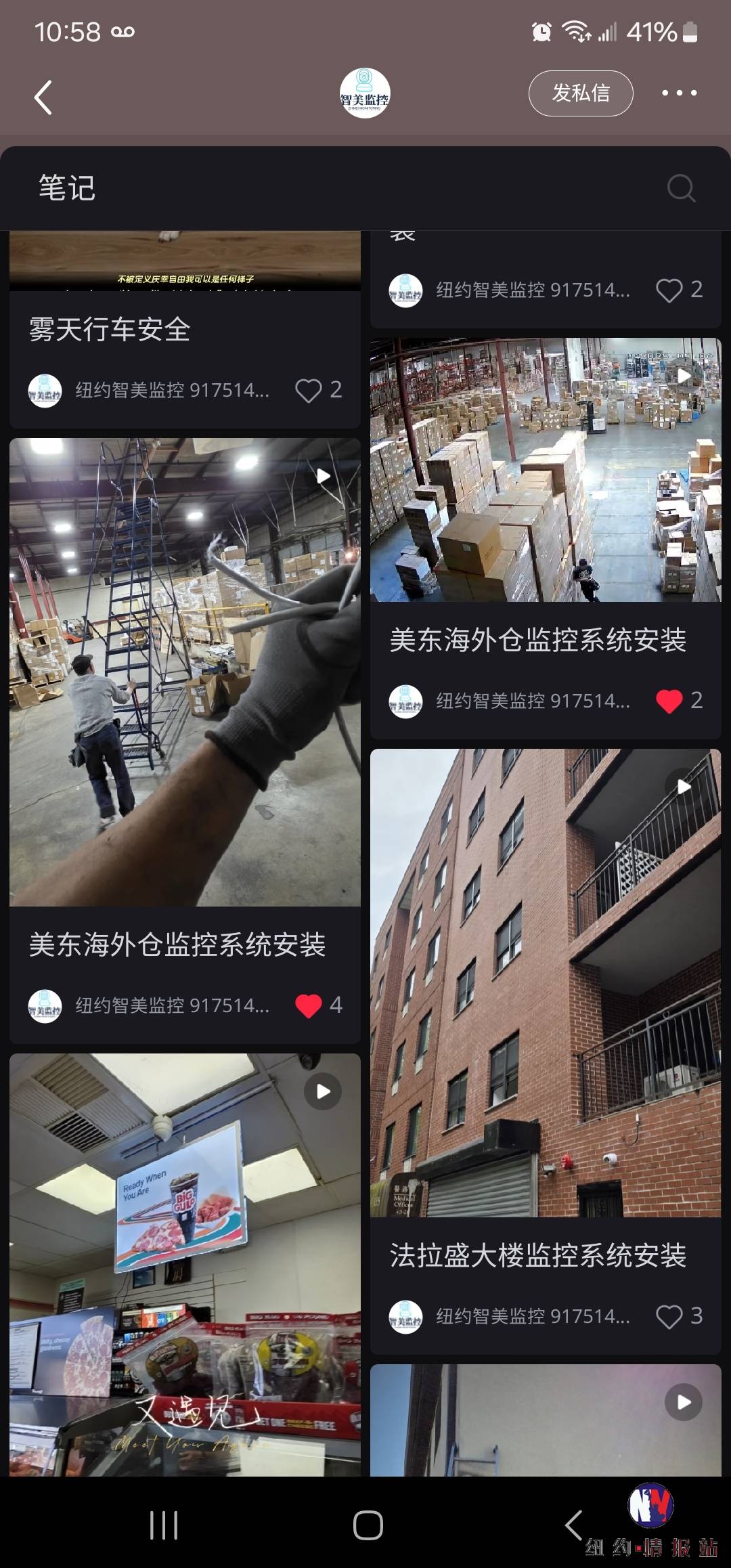This screenshot has width=731, height=1568.
Task: Open the 智美监控 profile avatar at top
Action: [365, 93]
